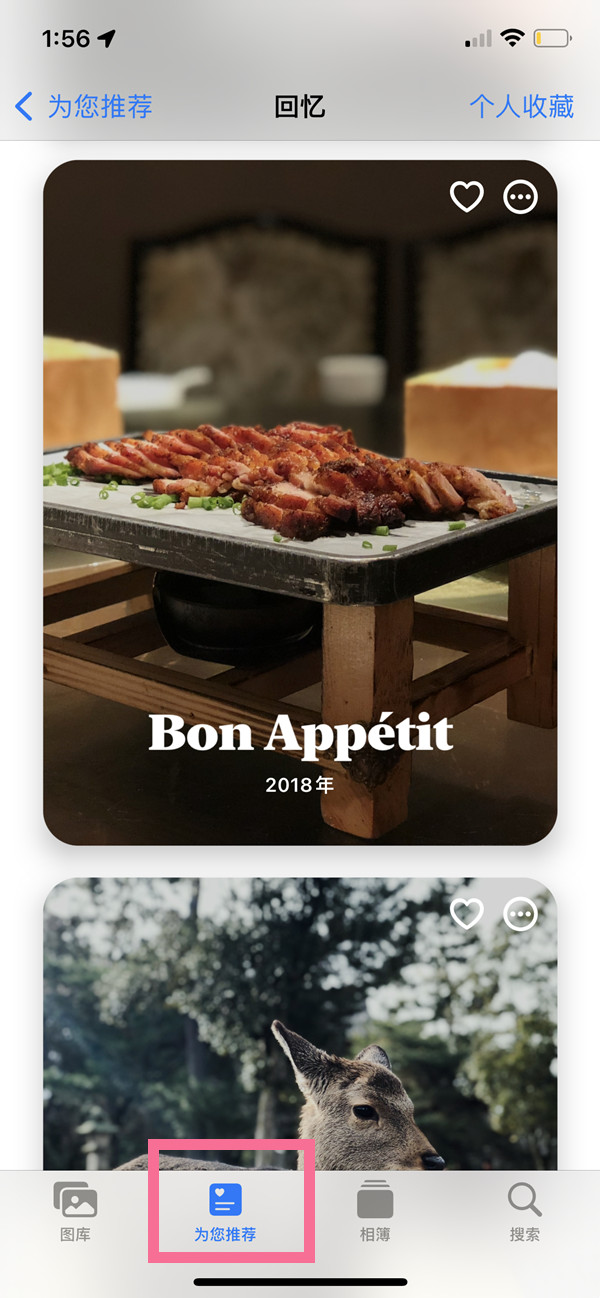Go back to 为您推荐
This screenshot has width=600, height=1298.
pos(85,106)
